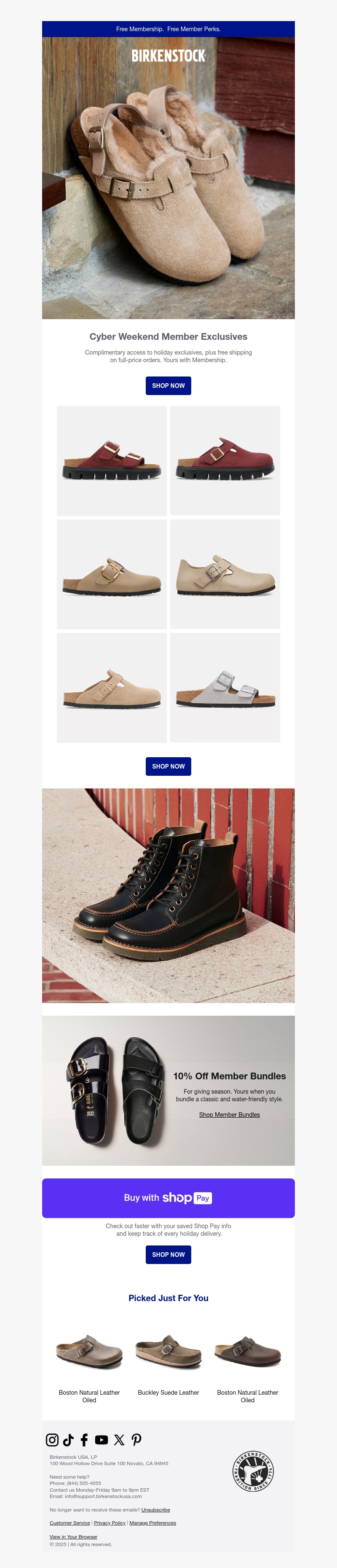This screenshot has height=1568, width=337.
Task: Open the black lace-up boots image
Action: tap(168, 895)
